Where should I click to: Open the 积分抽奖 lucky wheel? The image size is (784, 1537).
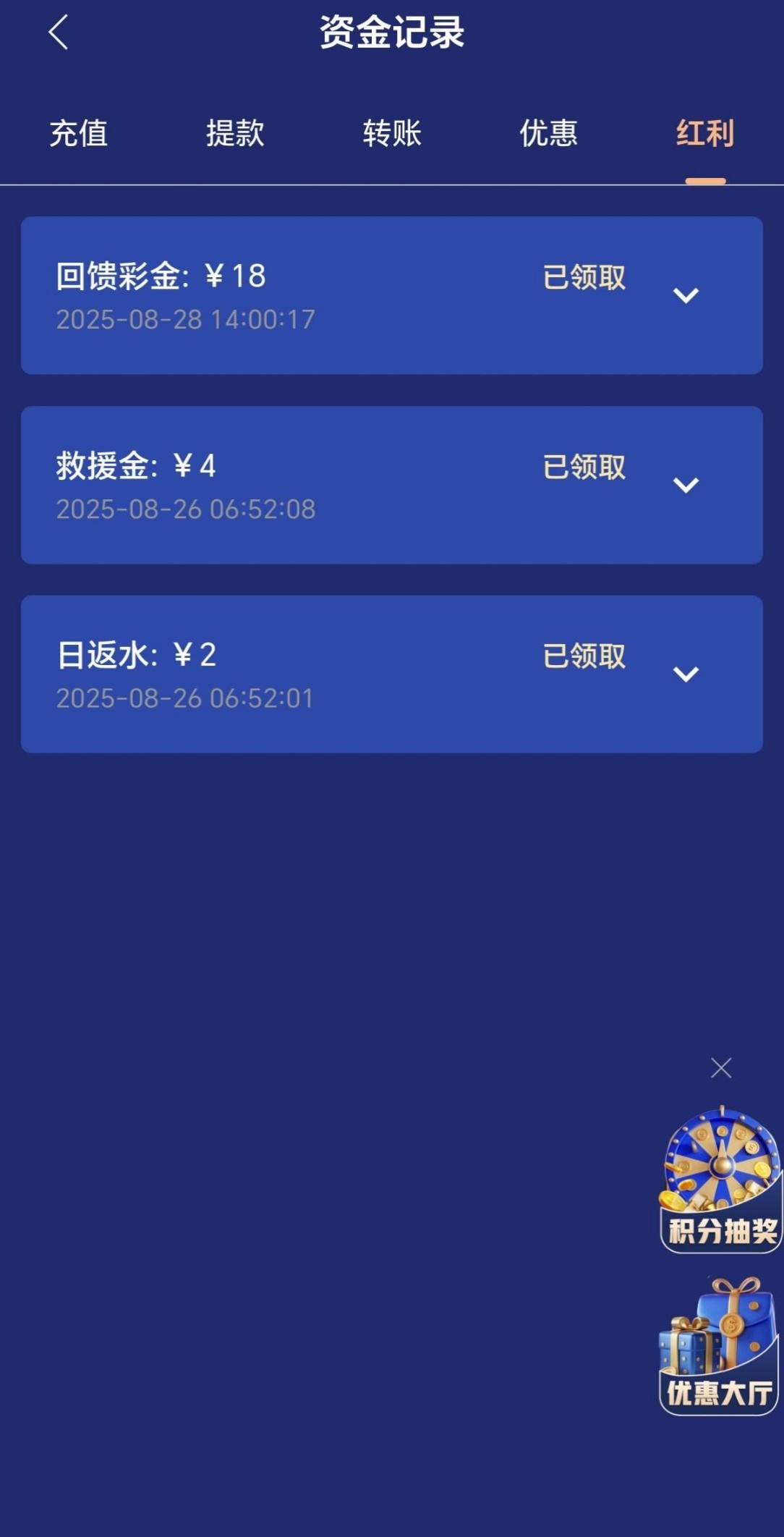[x=720, y=1180]
